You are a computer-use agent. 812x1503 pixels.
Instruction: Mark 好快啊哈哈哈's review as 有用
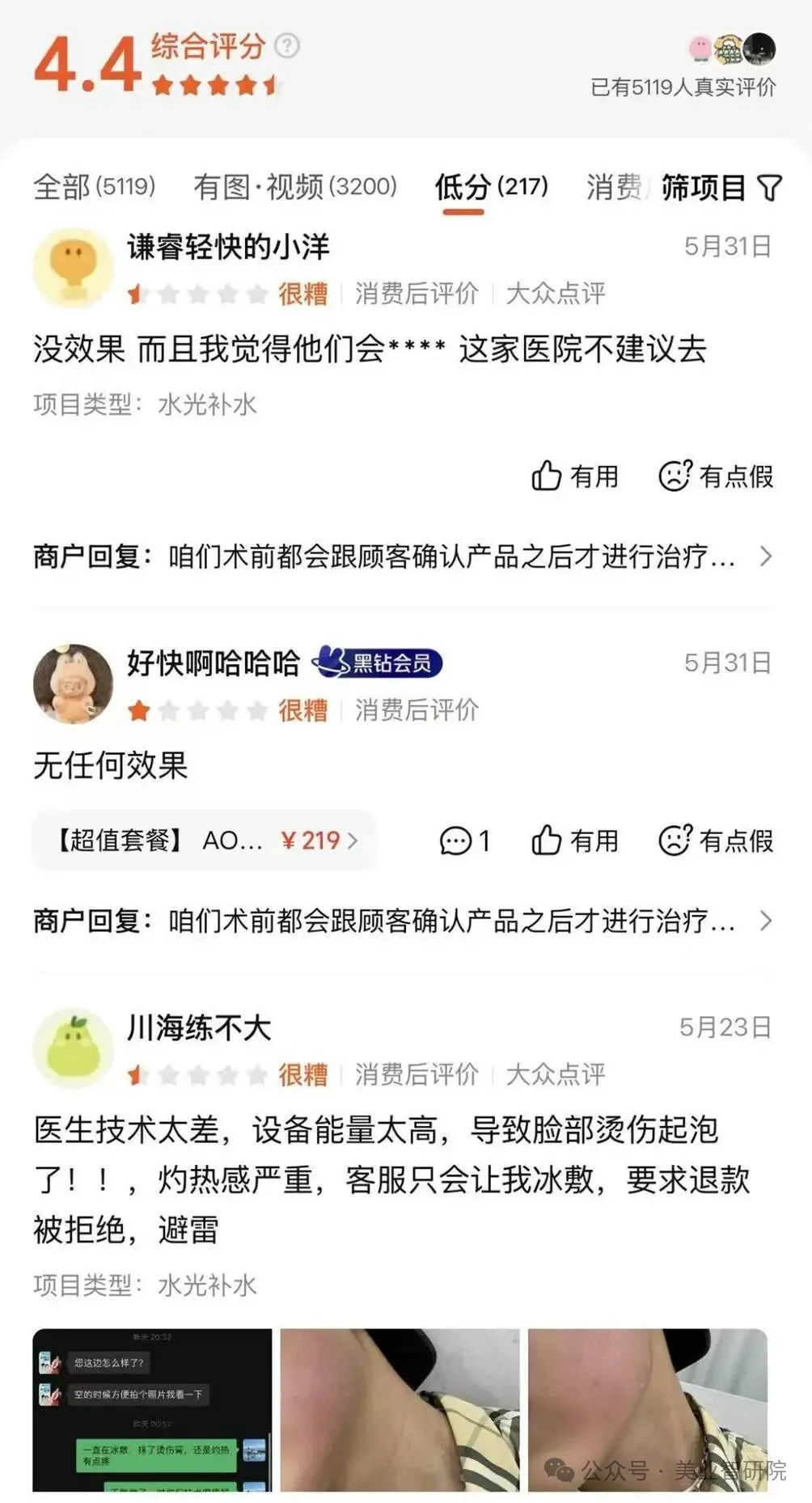(x=575, y=840)
